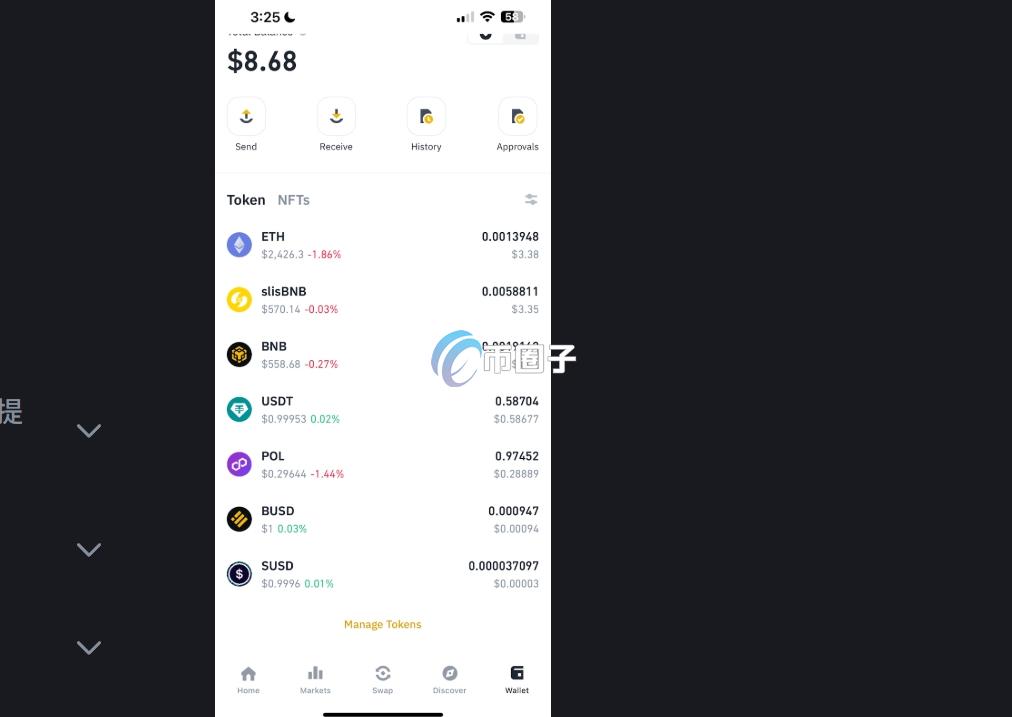View transaction History
The image size is (1012, 717).
(x=426, y=118)
